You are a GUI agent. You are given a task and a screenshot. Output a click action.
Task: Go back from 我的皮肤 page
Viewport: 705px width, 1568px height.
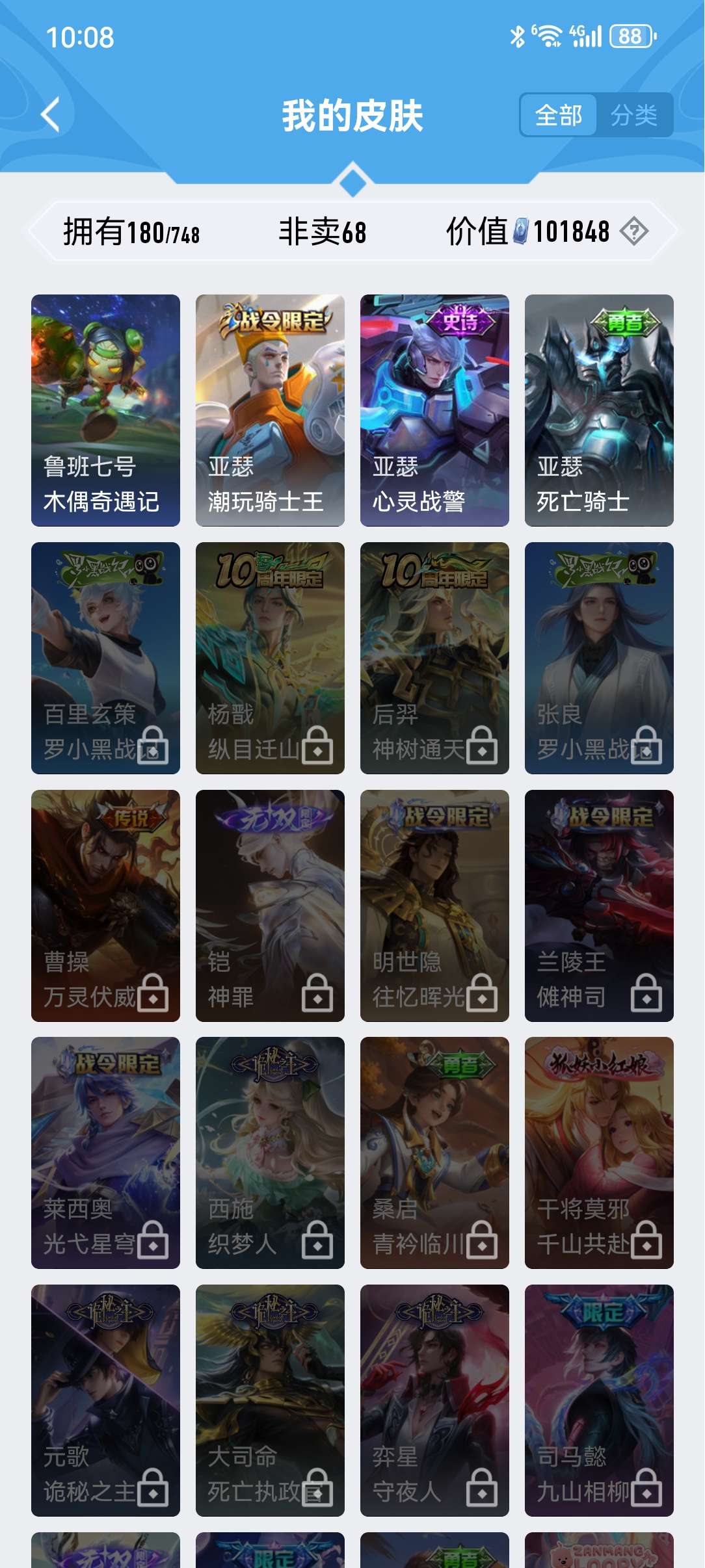tap(51, 115)
